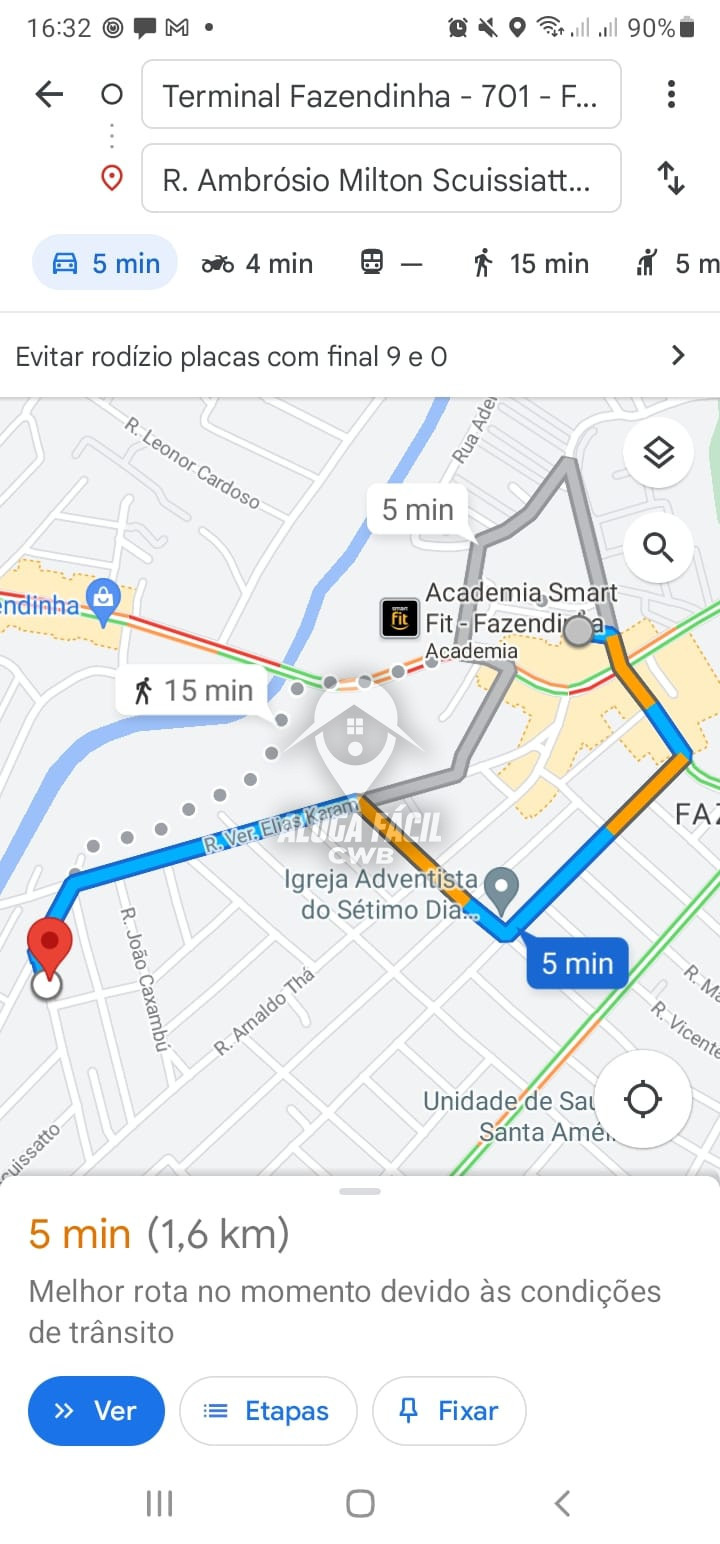Image resolution: width=720 pixels, height=1544 pixels.
Task: Open the three-dot overflow menu
Action: pyautogui.click(x=671, y=94)
